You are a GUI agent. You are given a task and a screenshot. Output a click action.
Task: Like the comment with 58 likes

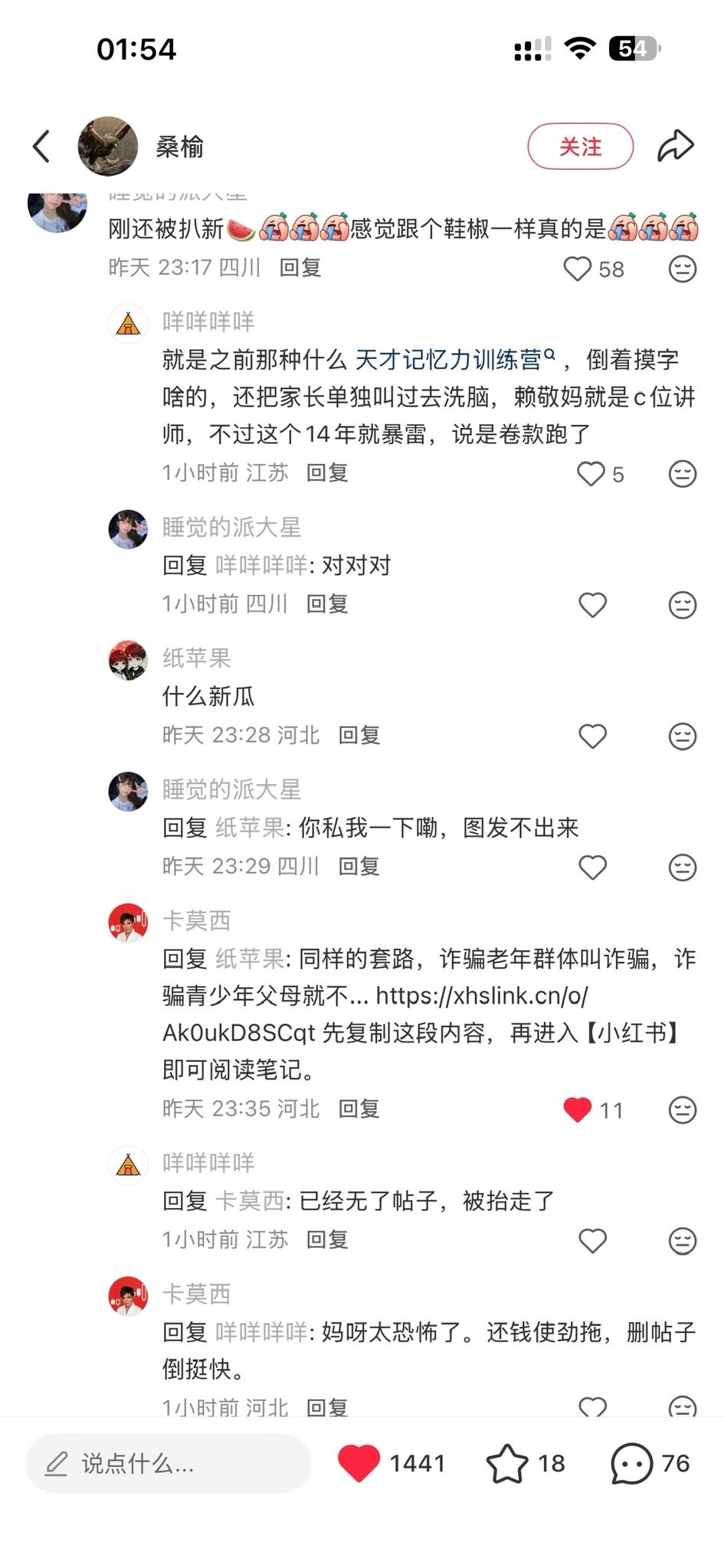pos(578,269)
